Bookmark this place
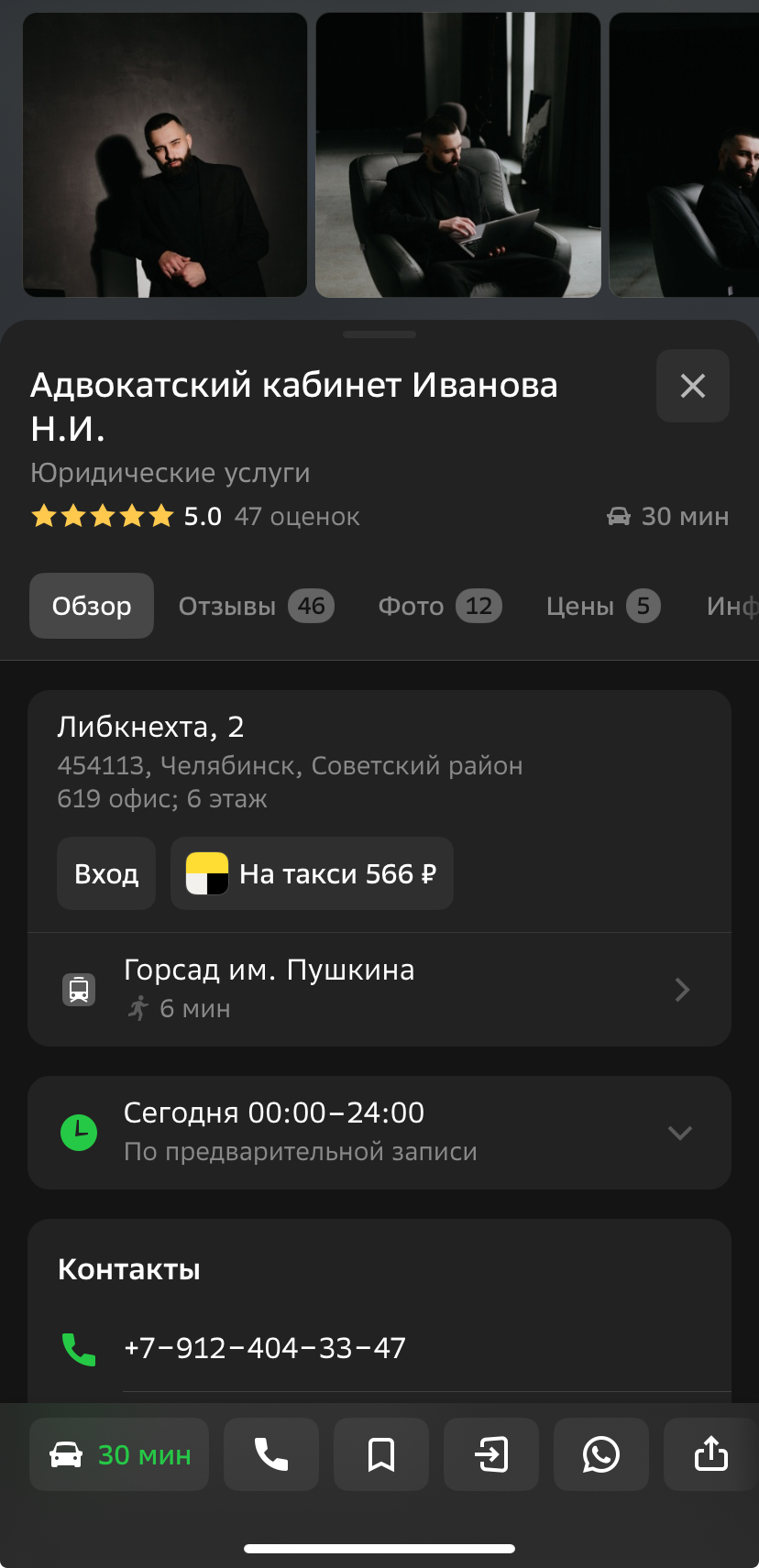 pyautogui.click(x=381, y=1454)
